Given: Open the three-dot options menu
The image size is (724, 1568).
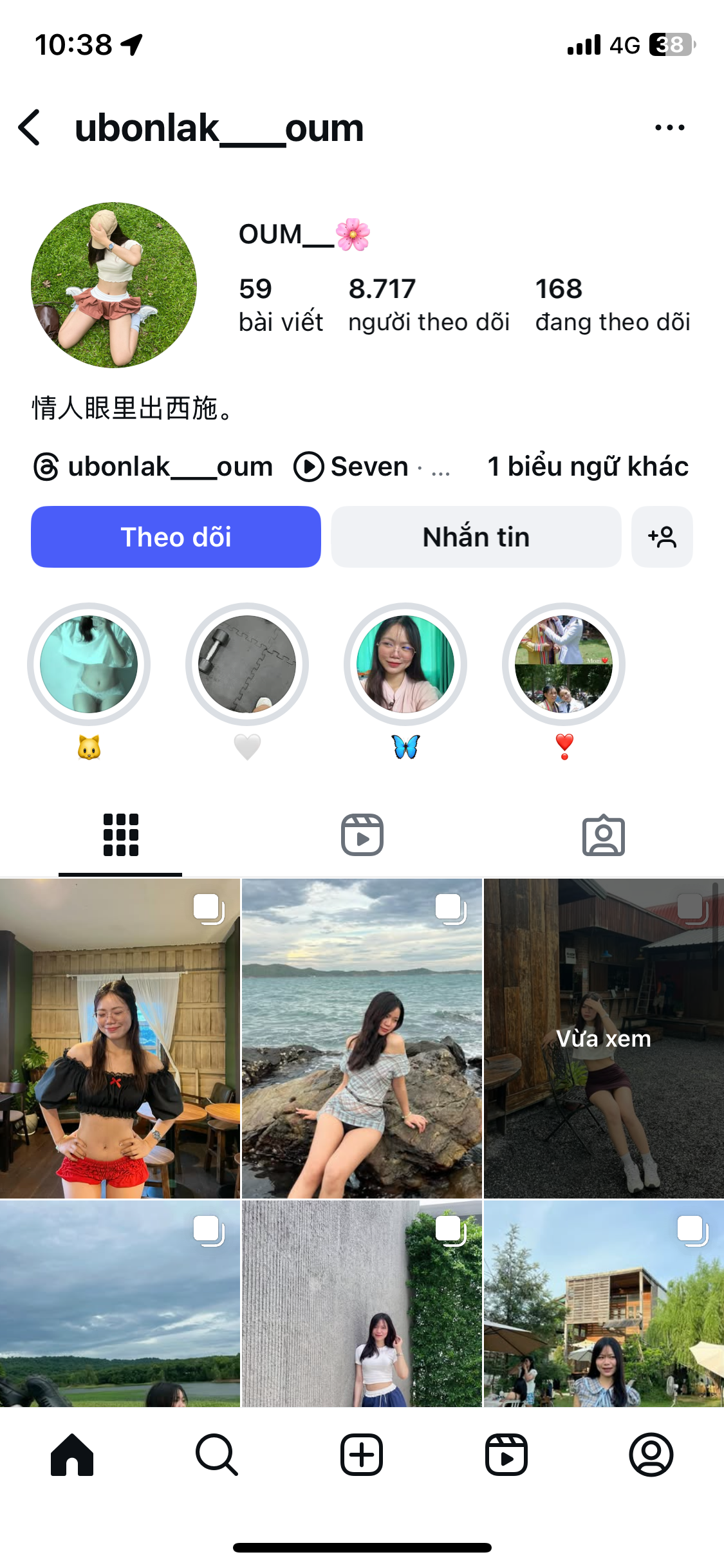Looking at the screenshot, I should [x=669, y=127].
